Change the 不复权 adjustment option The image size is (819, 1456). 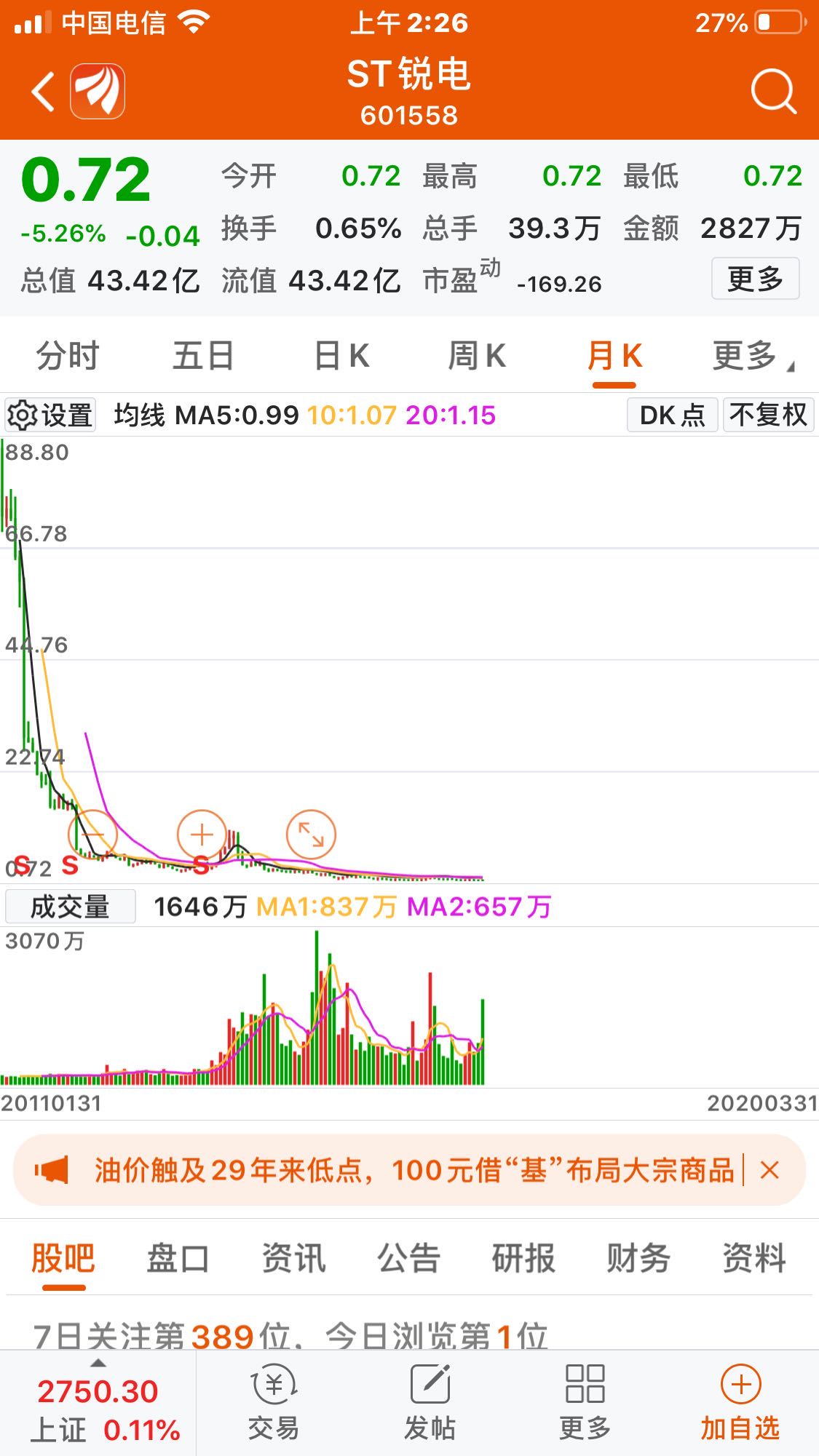[768, 415]
